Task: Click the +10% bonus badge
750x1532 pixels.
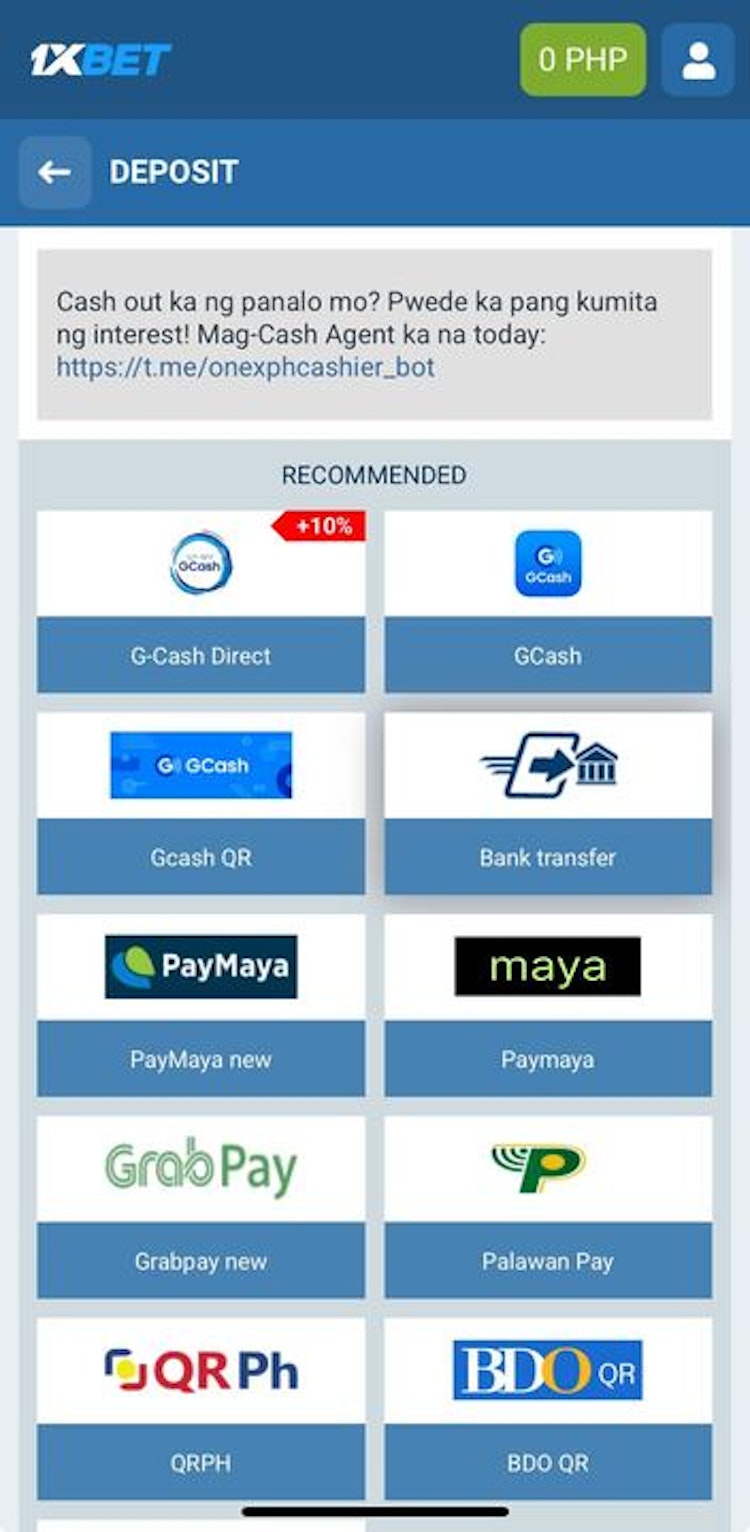Action: [318, 524]
